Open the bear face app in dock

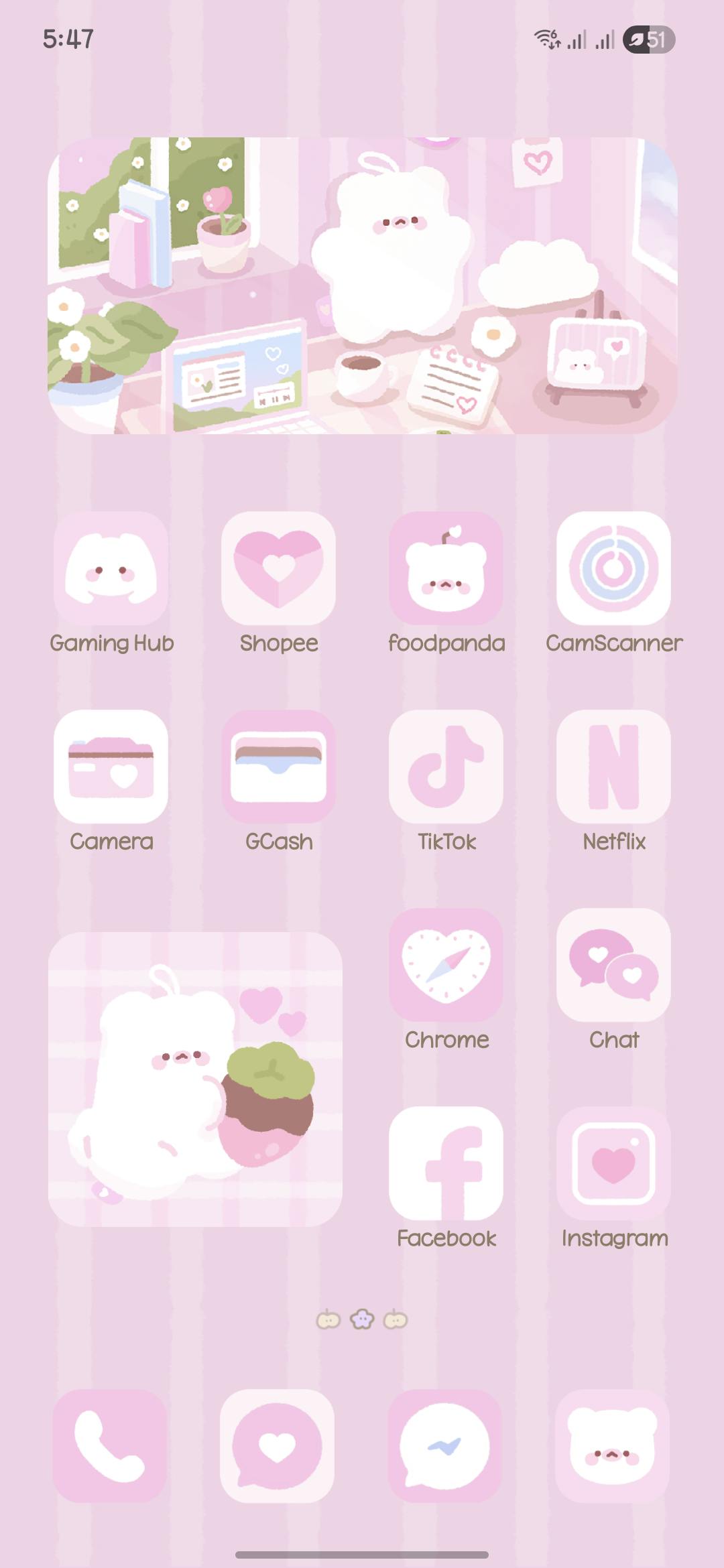click(613, 1446)
